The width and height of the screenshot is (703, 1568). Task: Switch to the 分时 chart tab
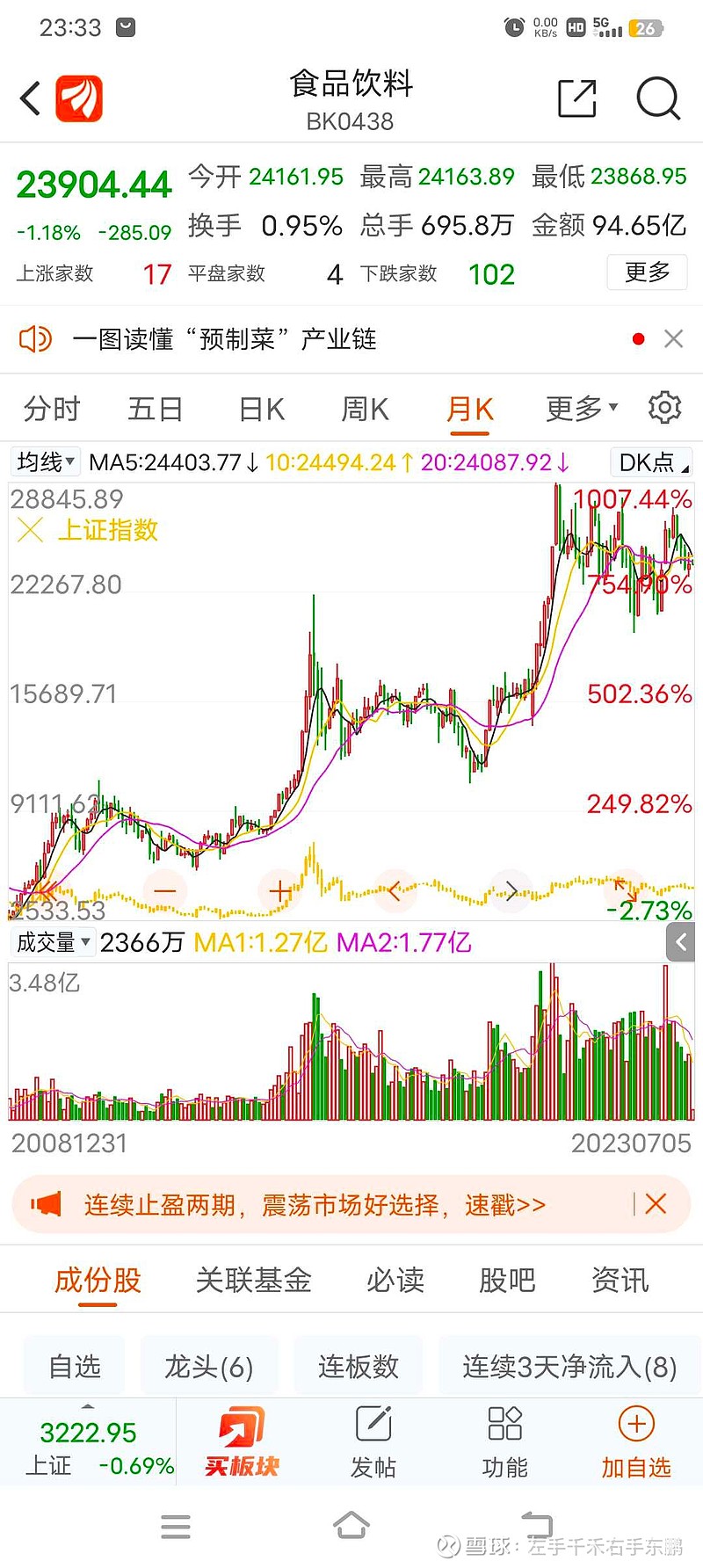tap(52, 409)
